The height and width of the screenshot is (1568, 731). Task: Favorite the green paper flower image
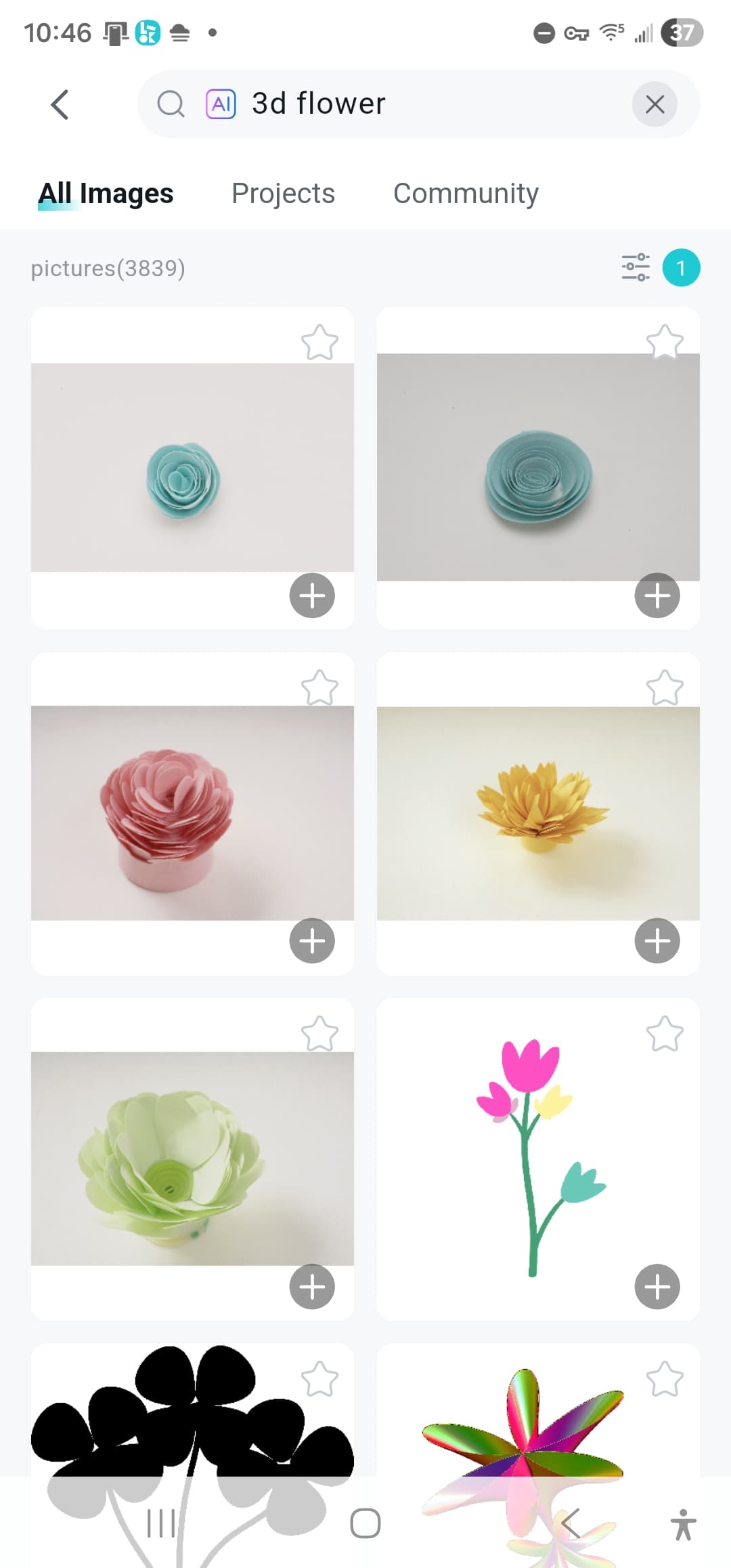point(319,1033)
